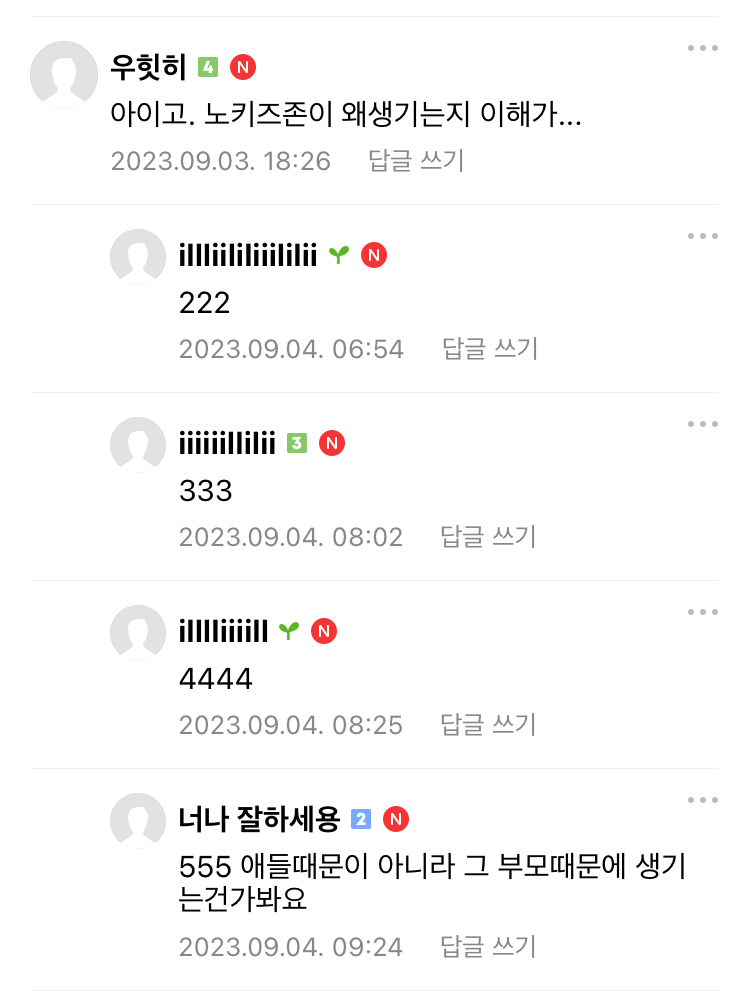This screenshot has width=750, height=1004.
Task: Open illliiliiiilili's profile avatar
Action: [x=138, y=257]
